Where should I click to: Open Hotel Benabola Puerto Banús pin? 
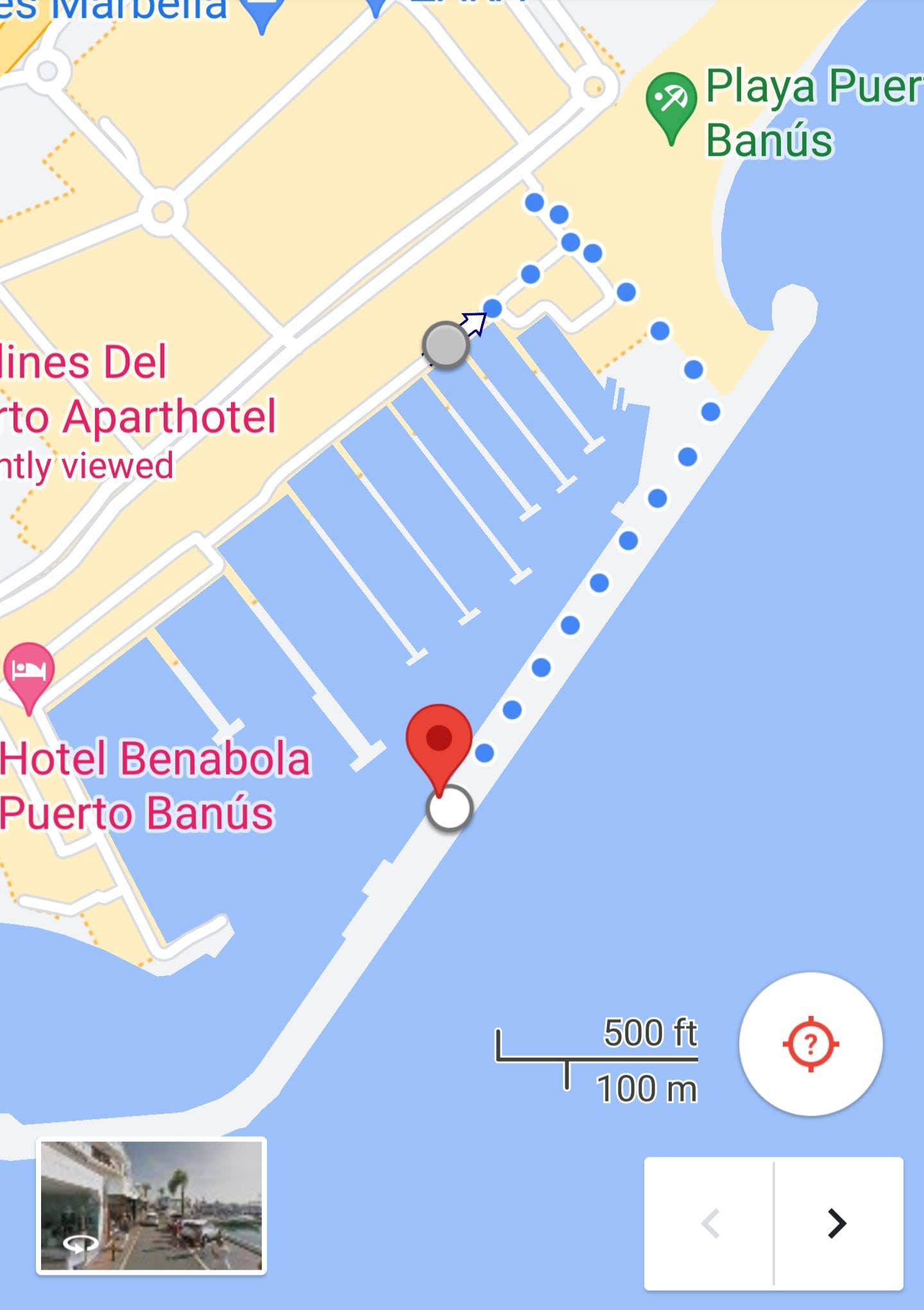29,671
